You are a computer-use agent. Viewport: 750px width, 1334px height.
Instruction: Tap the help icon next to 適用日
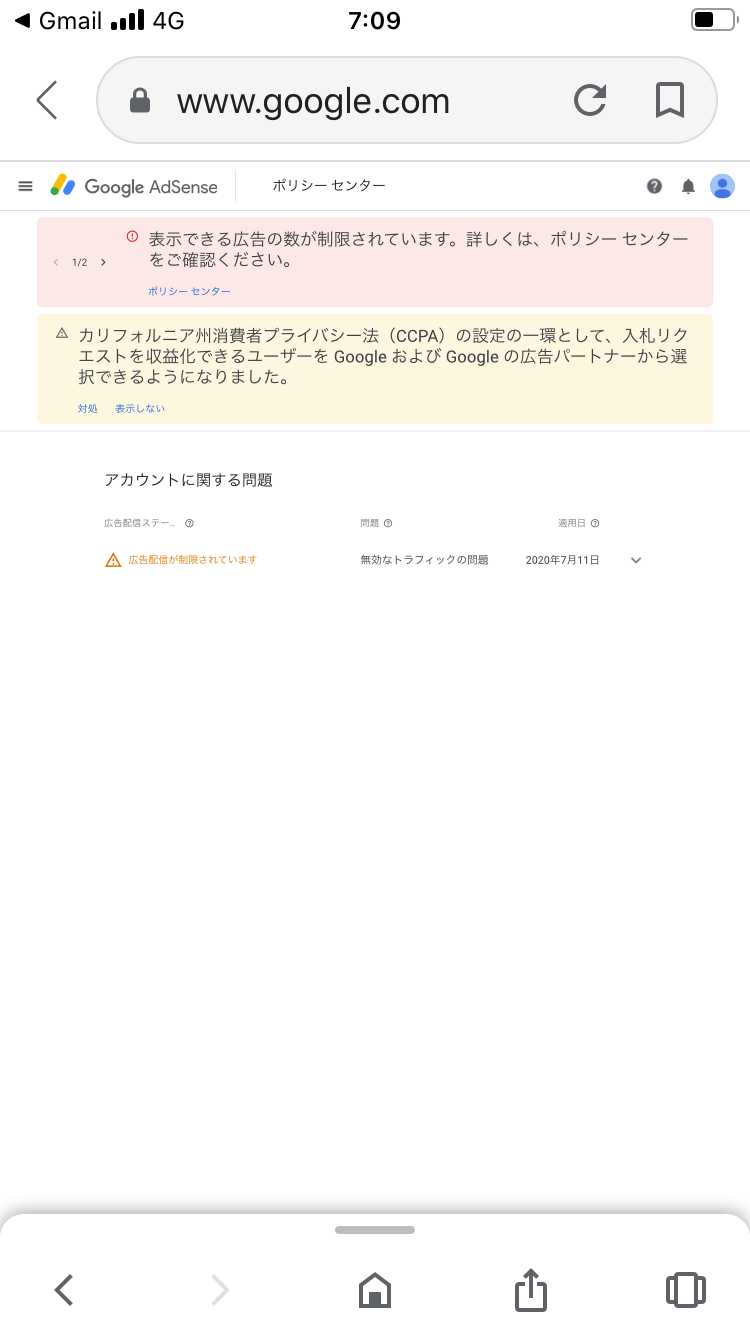595,523
